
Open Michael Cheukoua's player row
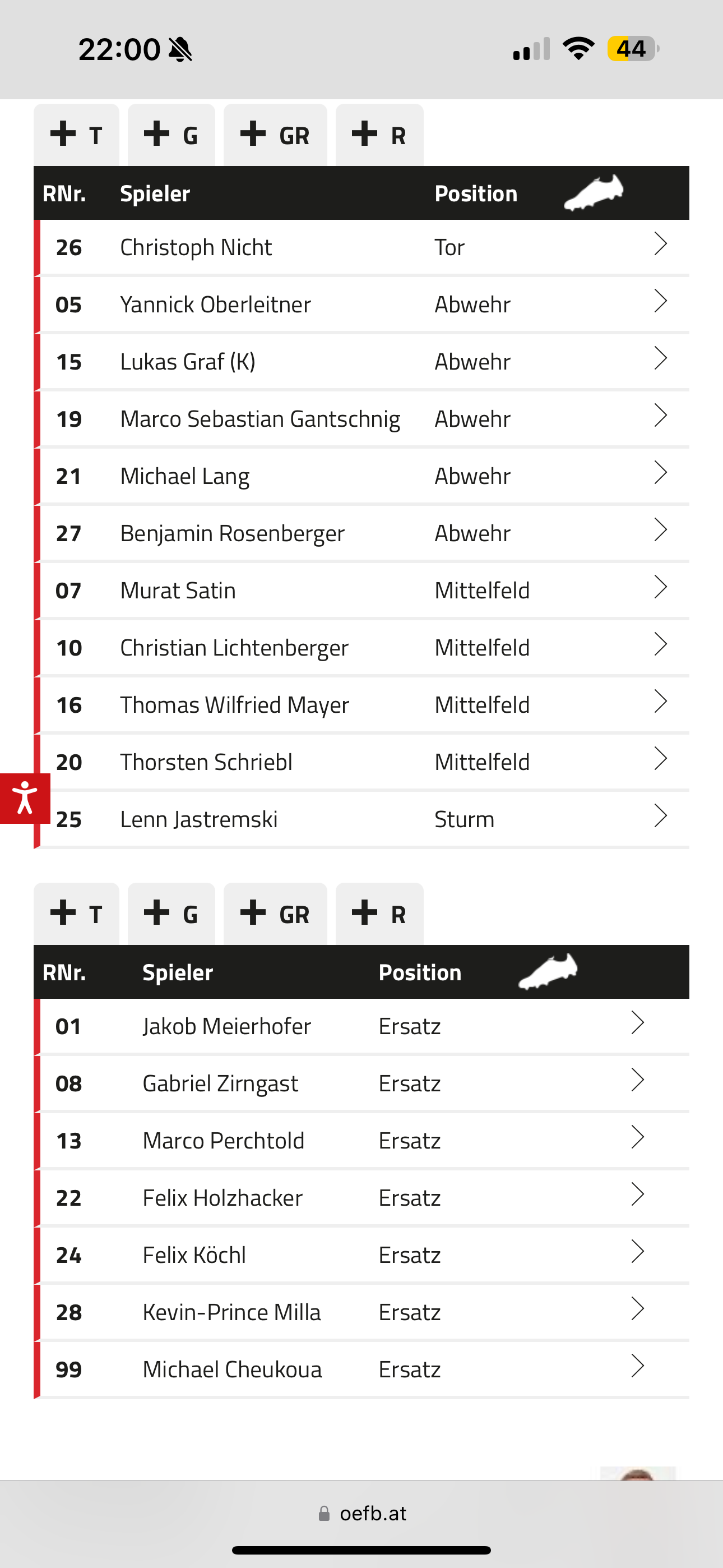(361, 1369)
